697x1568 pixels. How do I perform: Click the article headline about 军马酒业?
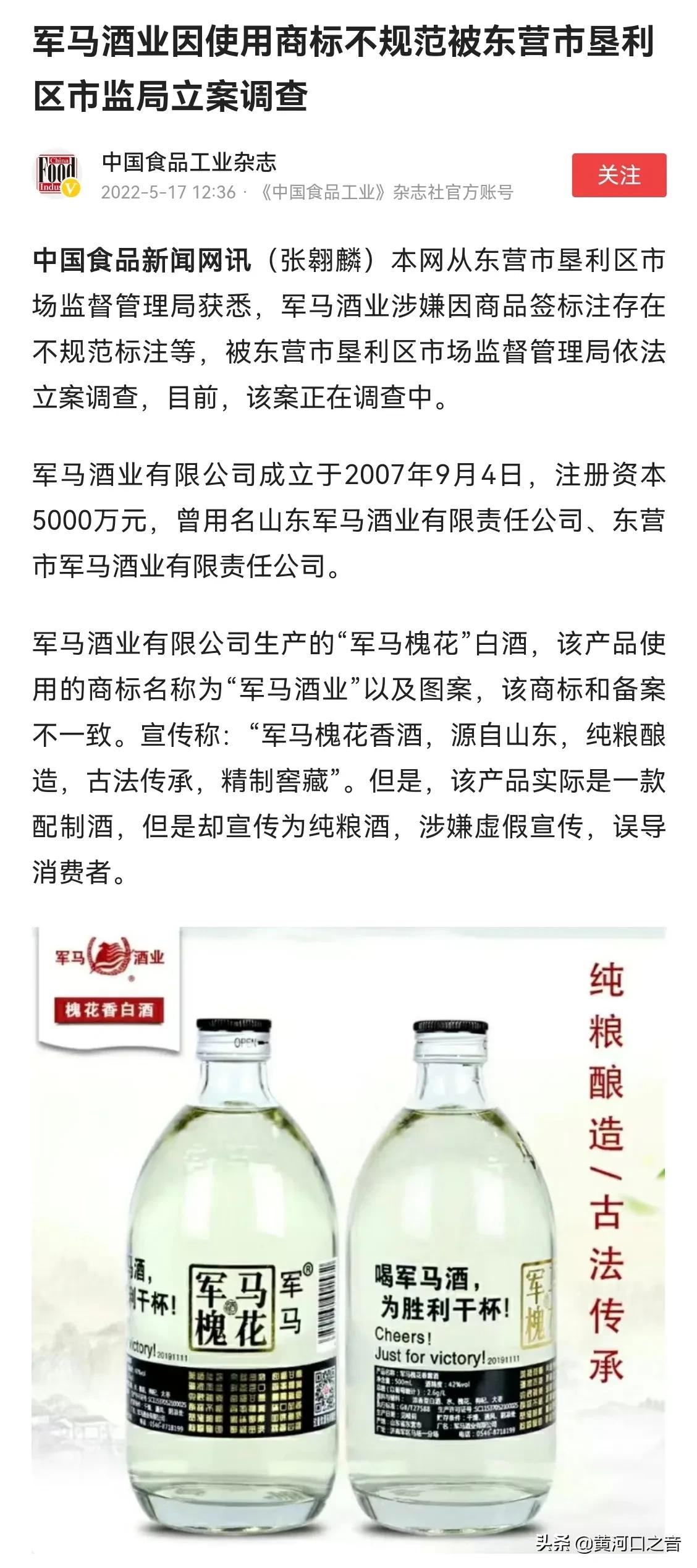coord(346,68)
